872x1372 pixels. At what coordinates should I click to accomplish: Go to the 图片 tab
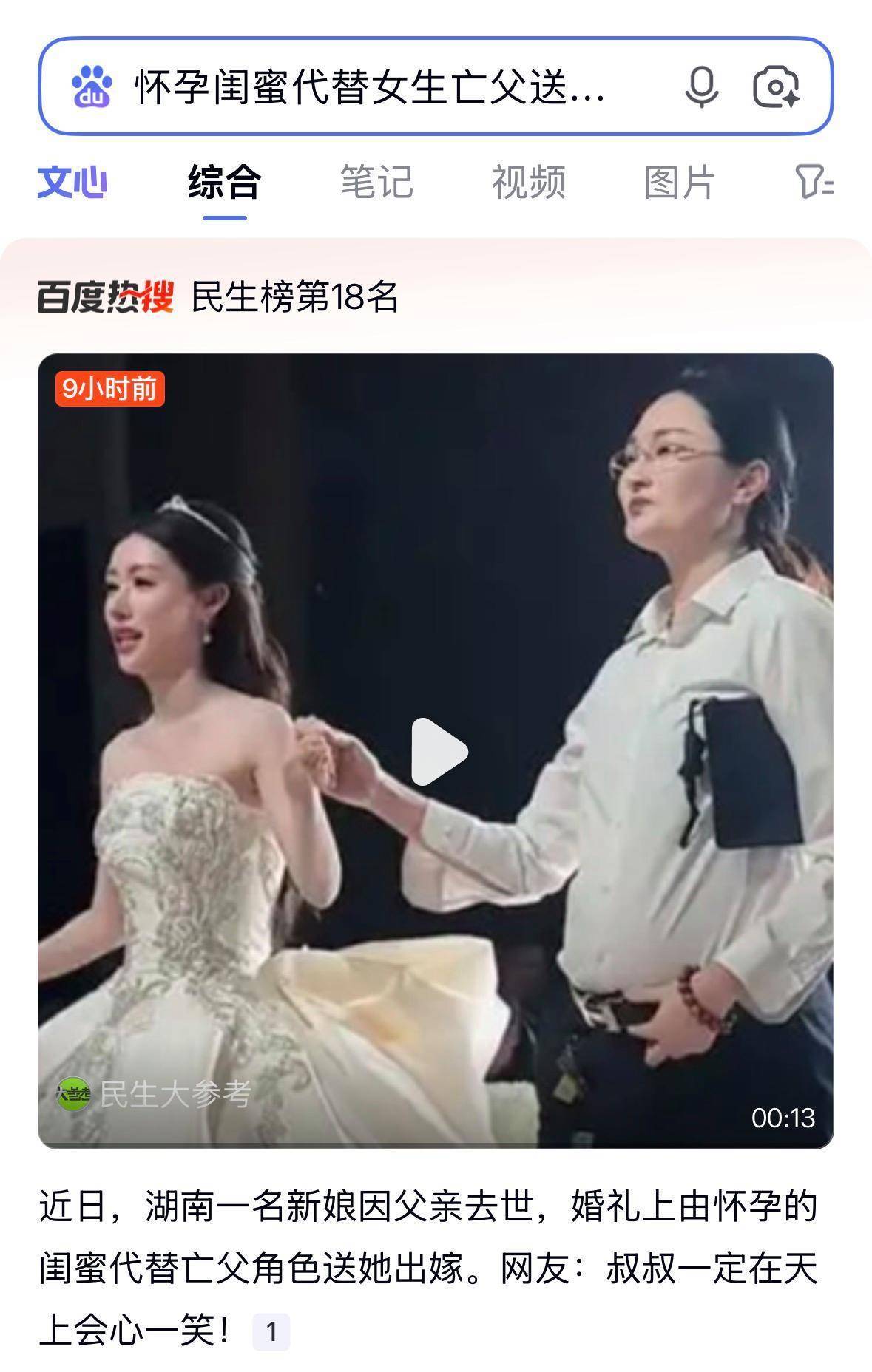point(679,182)
